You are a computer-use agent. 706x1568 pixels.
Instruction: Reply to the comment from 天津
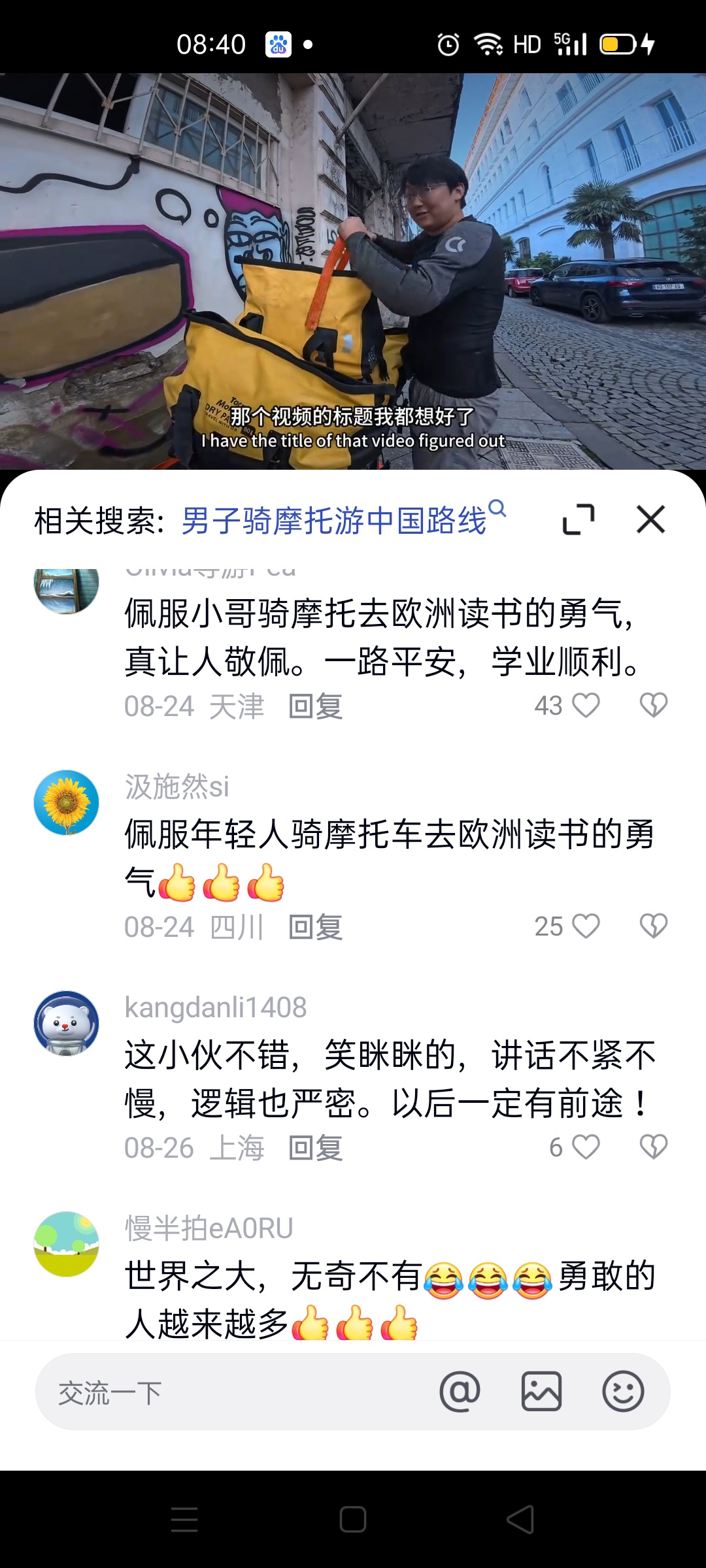click(316, 706)
